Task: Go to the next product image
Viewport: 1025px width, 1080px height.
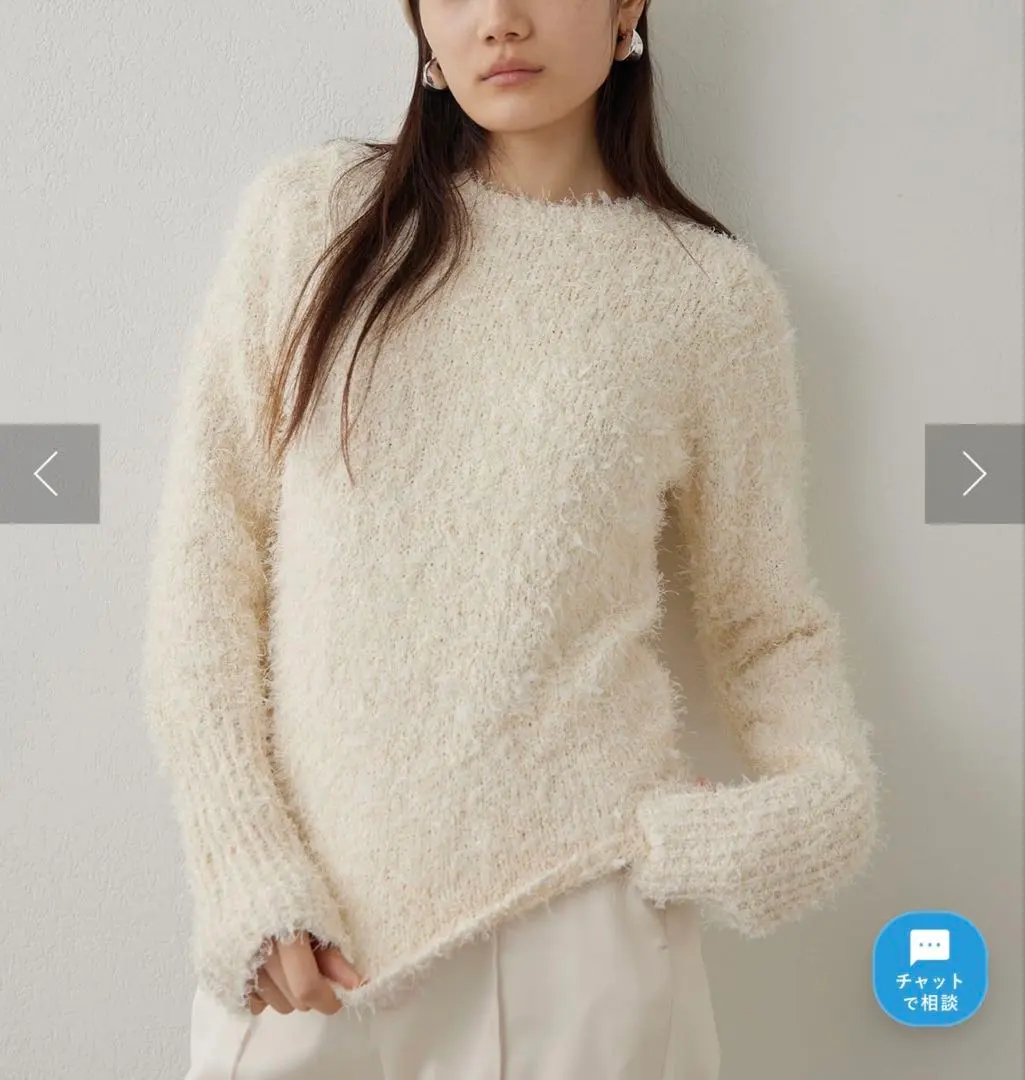Action: click(x=974, y=473)
